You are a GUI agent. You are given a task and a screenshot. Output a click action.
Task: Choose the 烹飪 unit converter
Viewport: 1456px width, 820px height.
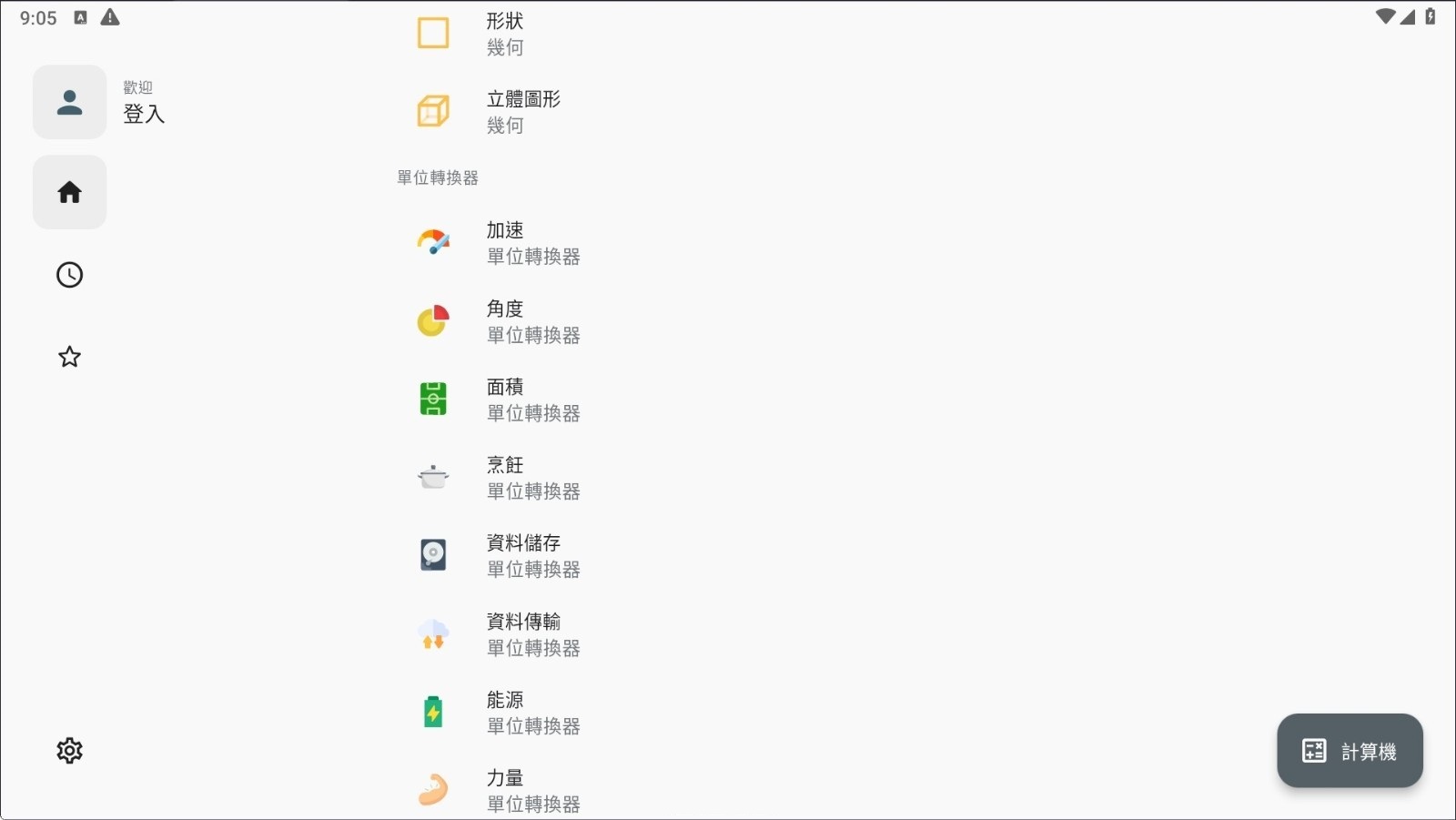pos(531,478)
